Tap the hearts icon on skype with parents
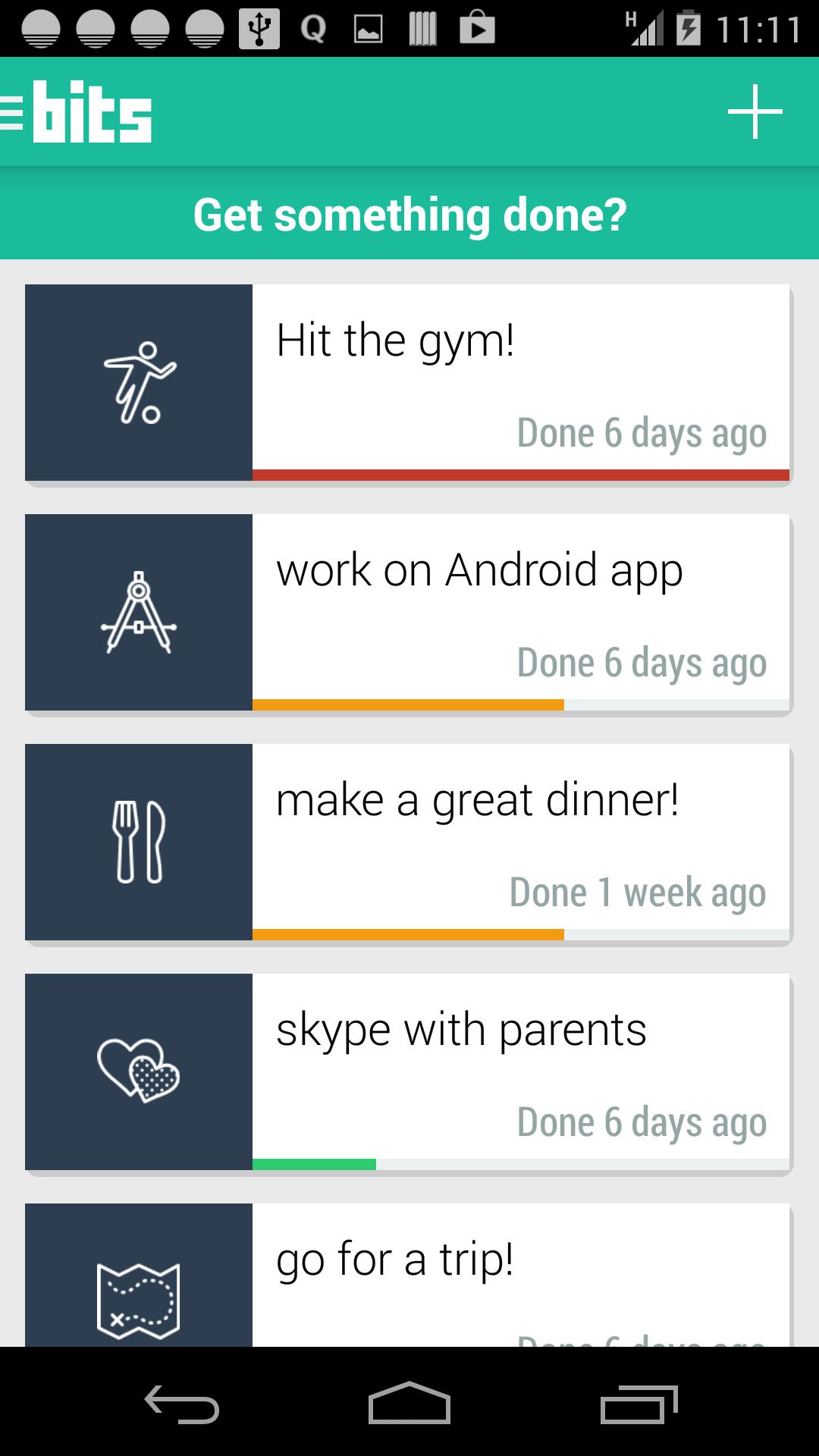 point(140,1075)
